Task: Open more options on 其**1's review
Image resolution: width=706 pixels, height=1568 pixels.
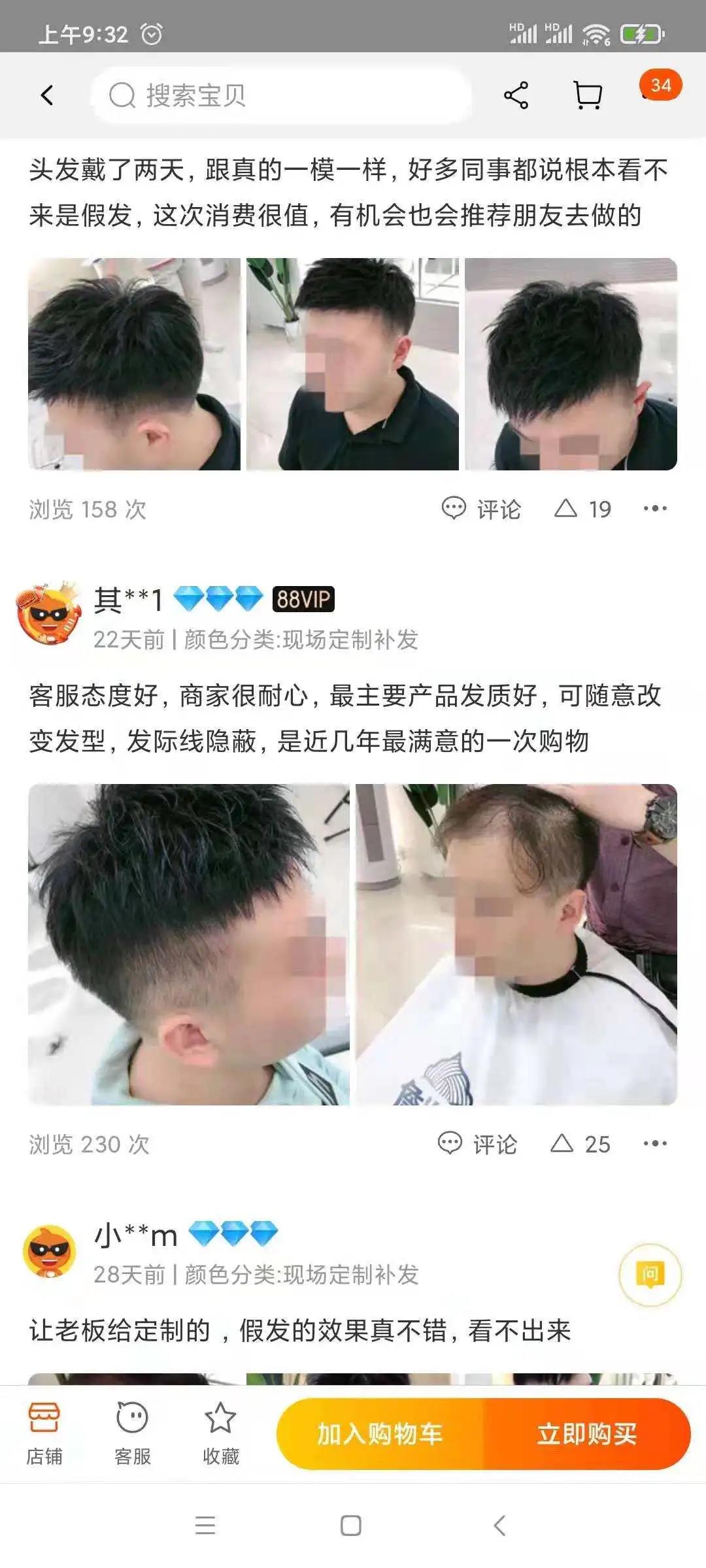Action: coord(654,1143)
